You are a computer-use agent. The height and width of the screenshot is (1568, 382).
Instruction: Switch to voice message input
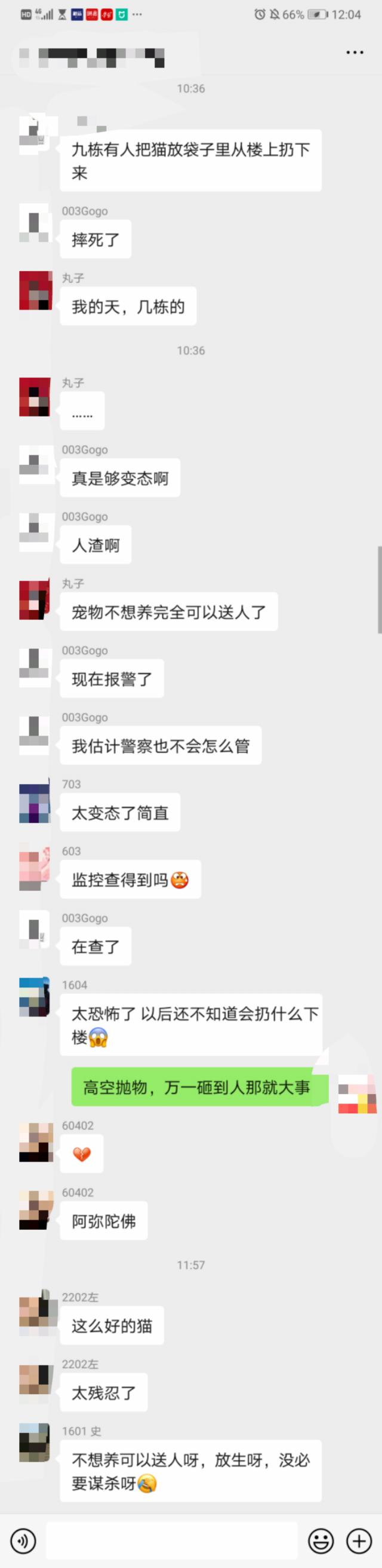[x=23, y=1541]
